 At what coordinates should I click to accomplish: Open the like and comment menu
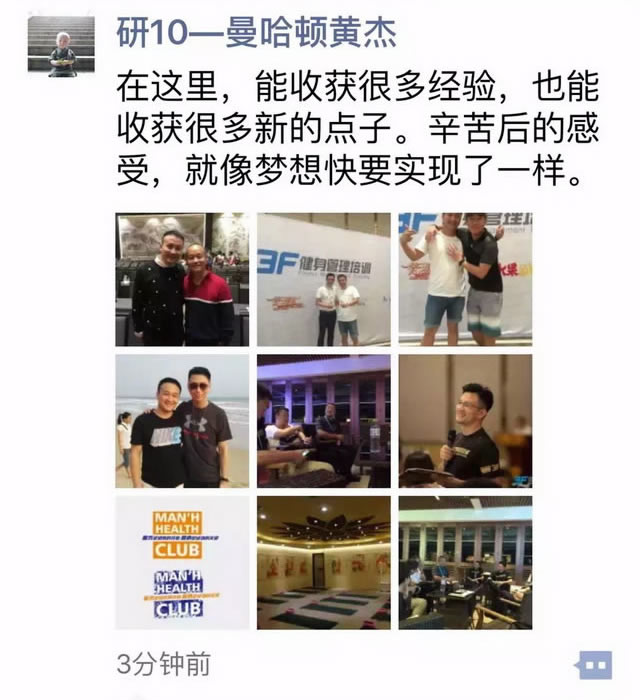click(x=595, y=664)
